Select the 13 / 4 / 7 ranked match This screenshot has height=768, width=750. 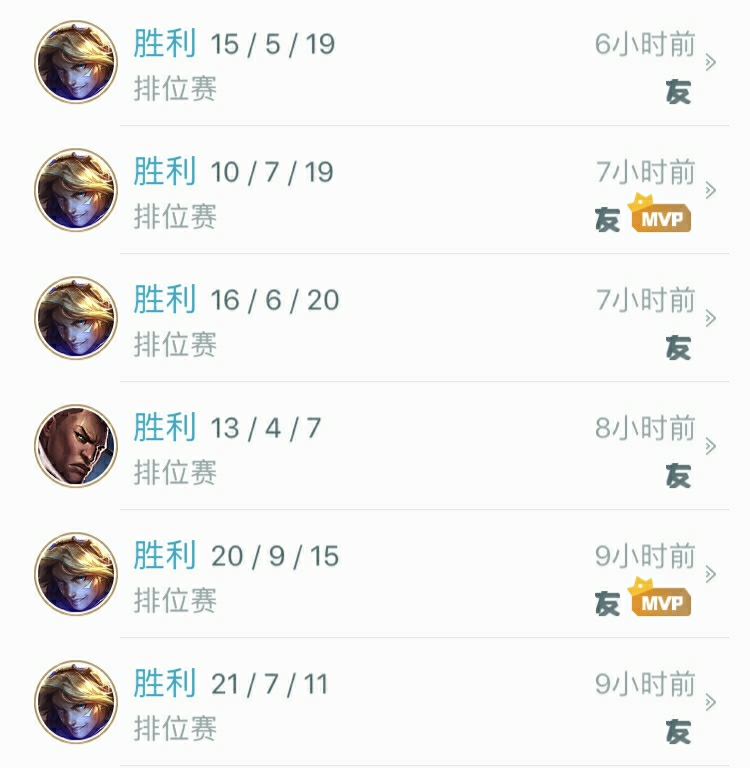[400, 446]
